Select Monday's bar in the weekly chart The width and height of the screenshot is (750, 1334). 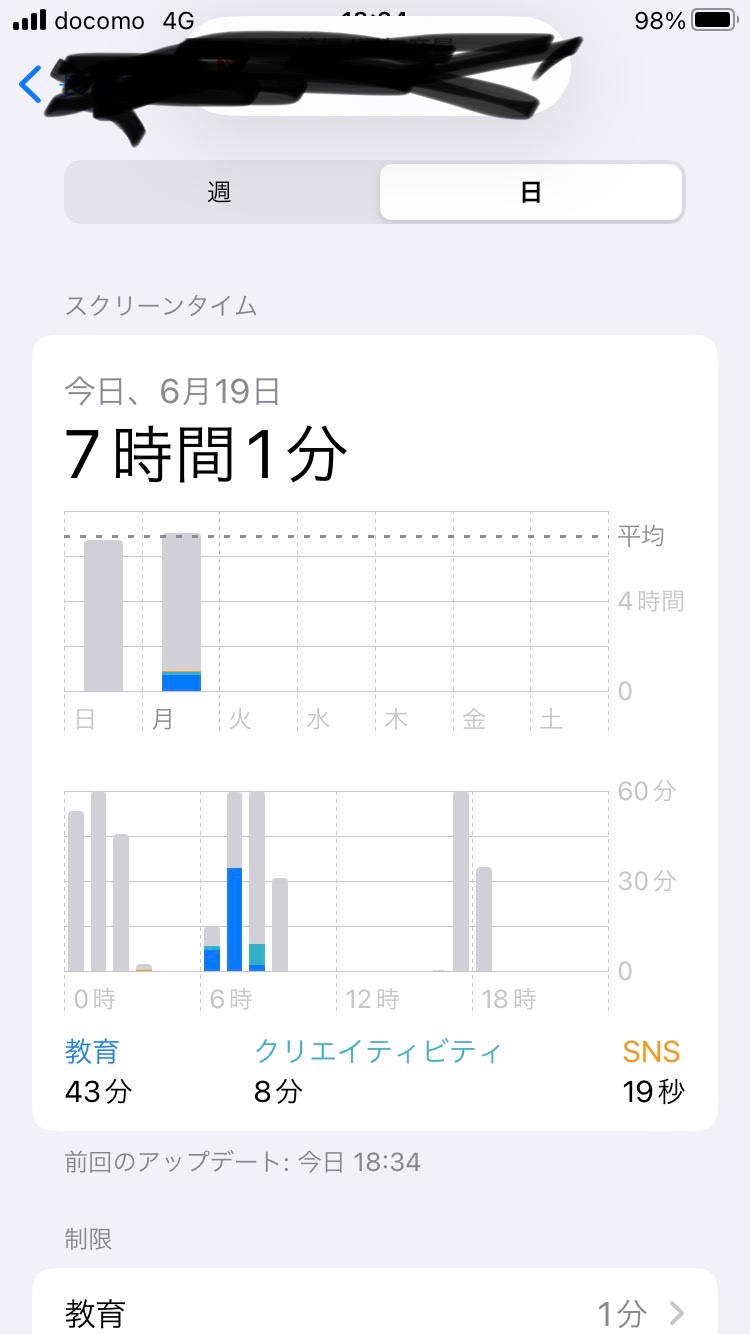[x=181, y=612]
